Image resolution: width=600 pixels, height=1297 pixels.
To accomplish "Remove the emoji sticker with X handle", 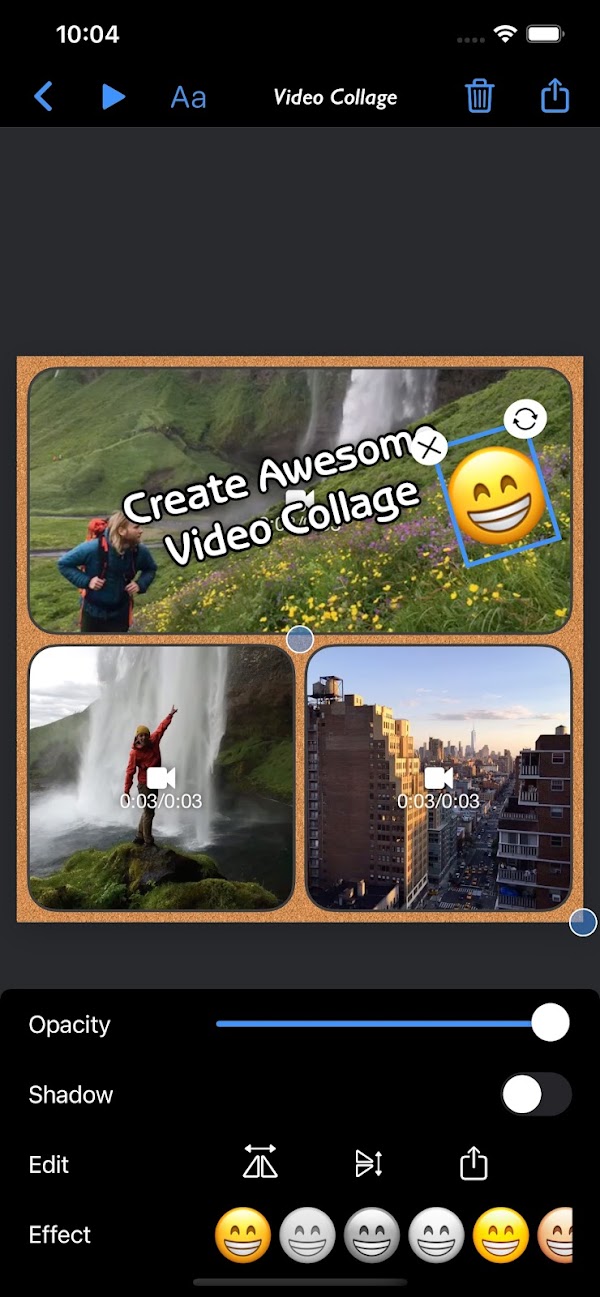I will pyautogui.click(x=429, y=445).
